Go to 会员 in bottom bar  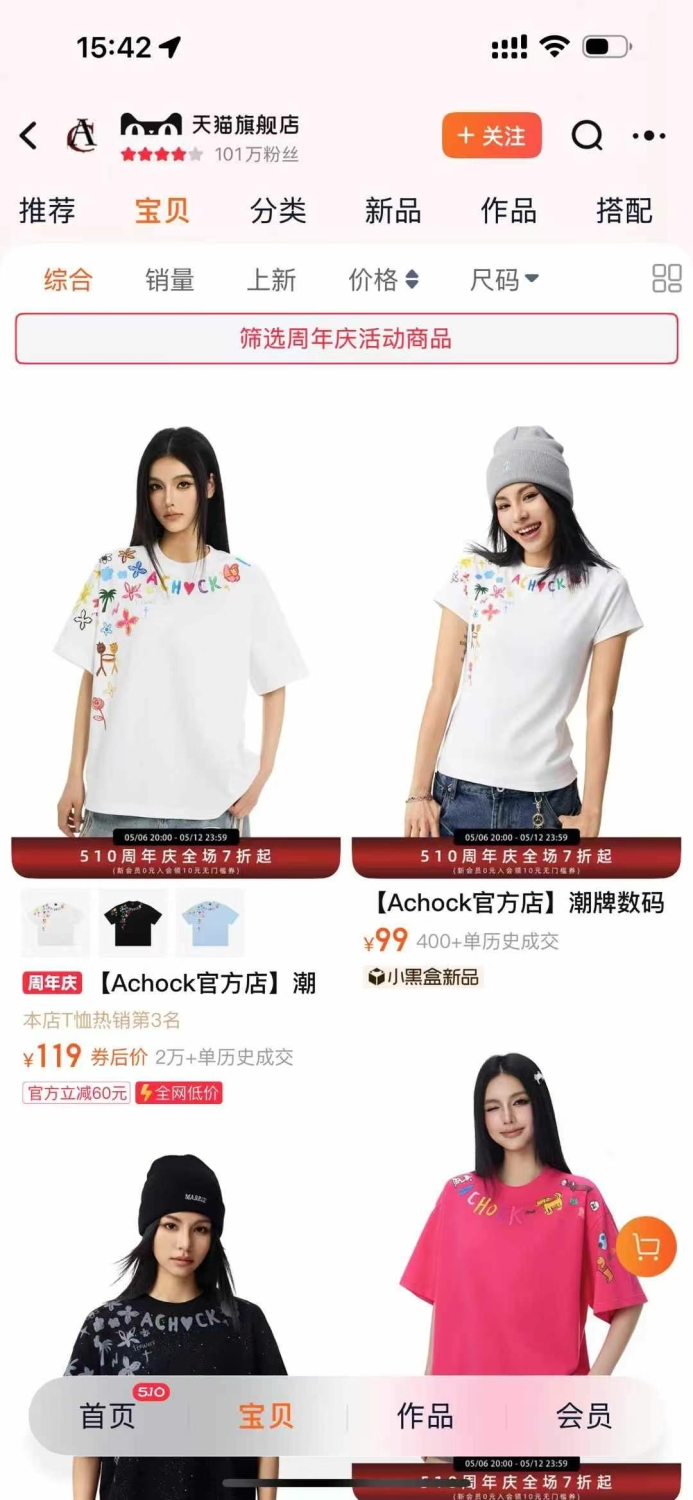584,1416
